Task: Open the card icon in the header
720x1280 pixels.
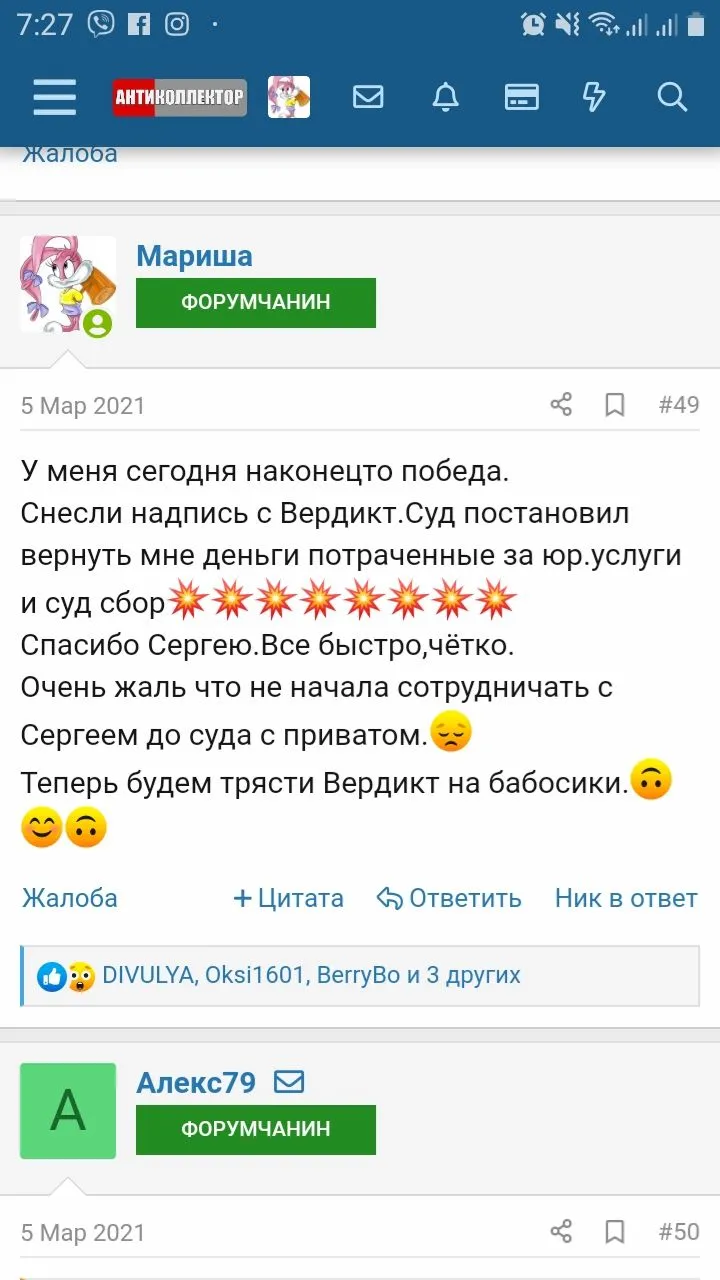Action: click(521, 97)
